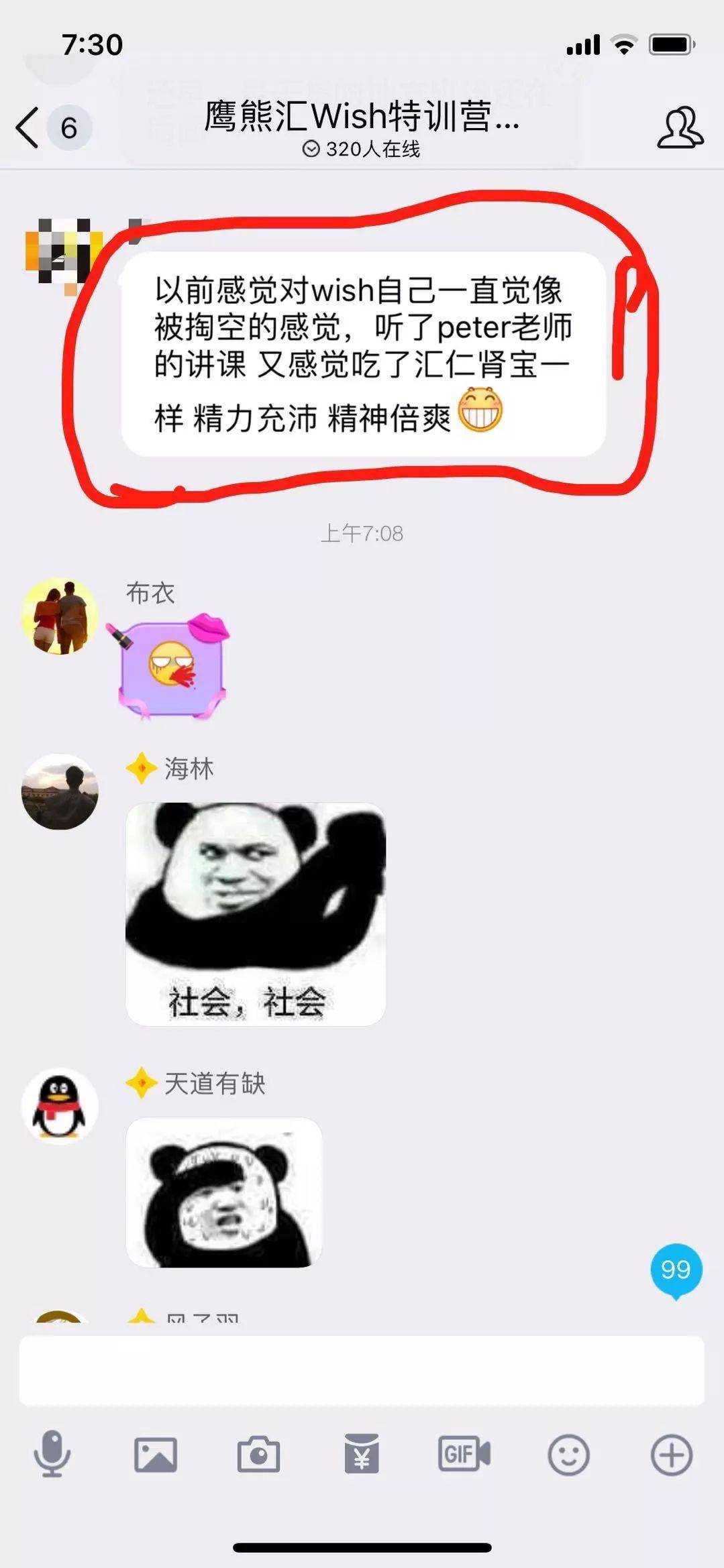Open 天道有缺's penguin avatar
Screen dimensions: 724x1568
coord(60,1106)
